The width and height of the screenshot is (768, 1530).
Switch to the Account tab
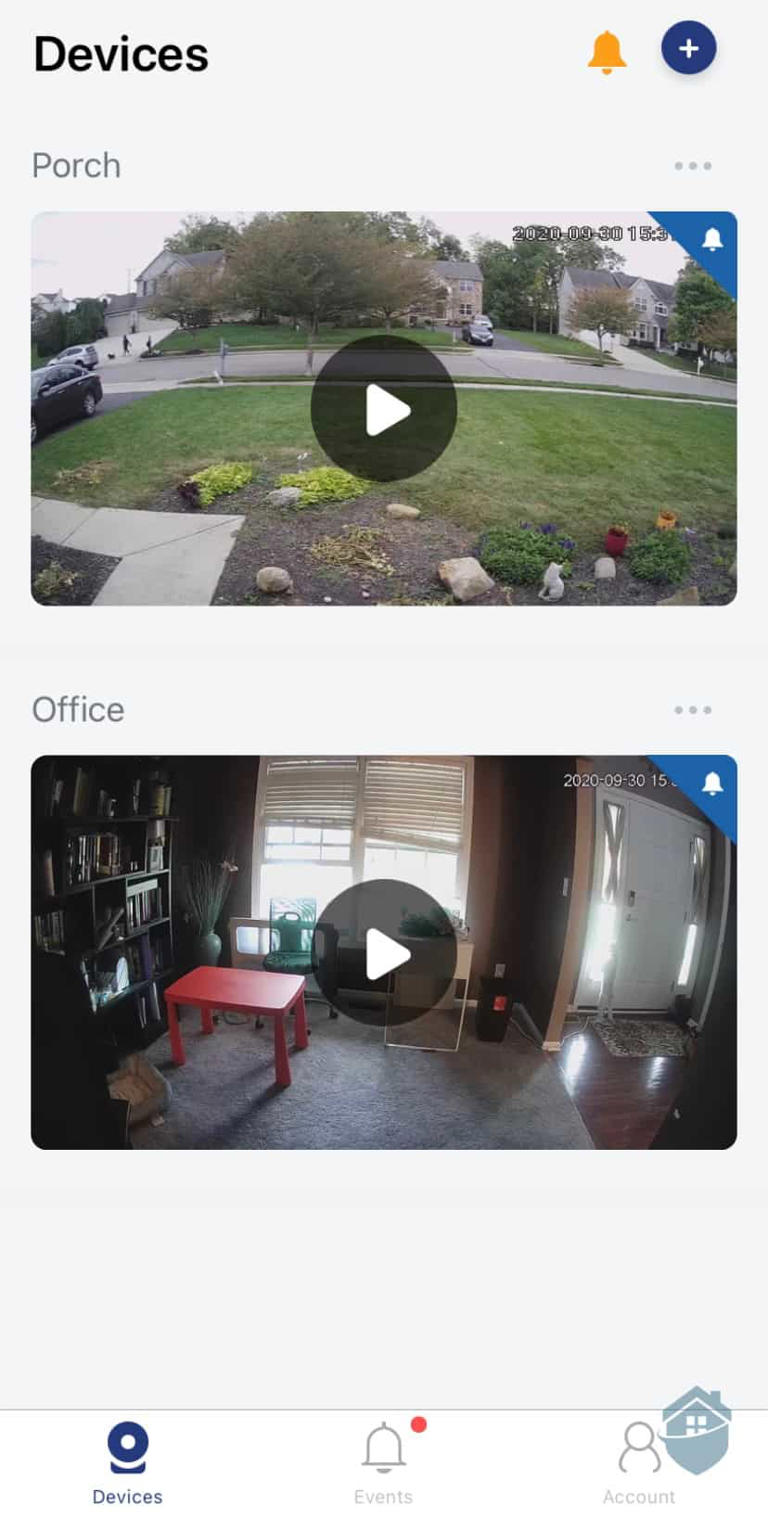[x=638, y=1460]
